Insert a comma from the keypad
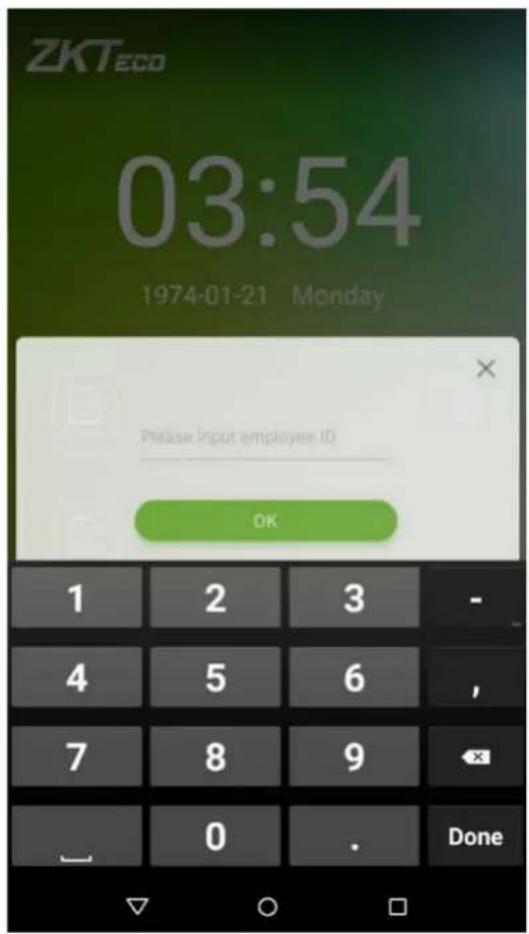The height and width of the screenshot is (934, 529). click(x=475, y=677)
